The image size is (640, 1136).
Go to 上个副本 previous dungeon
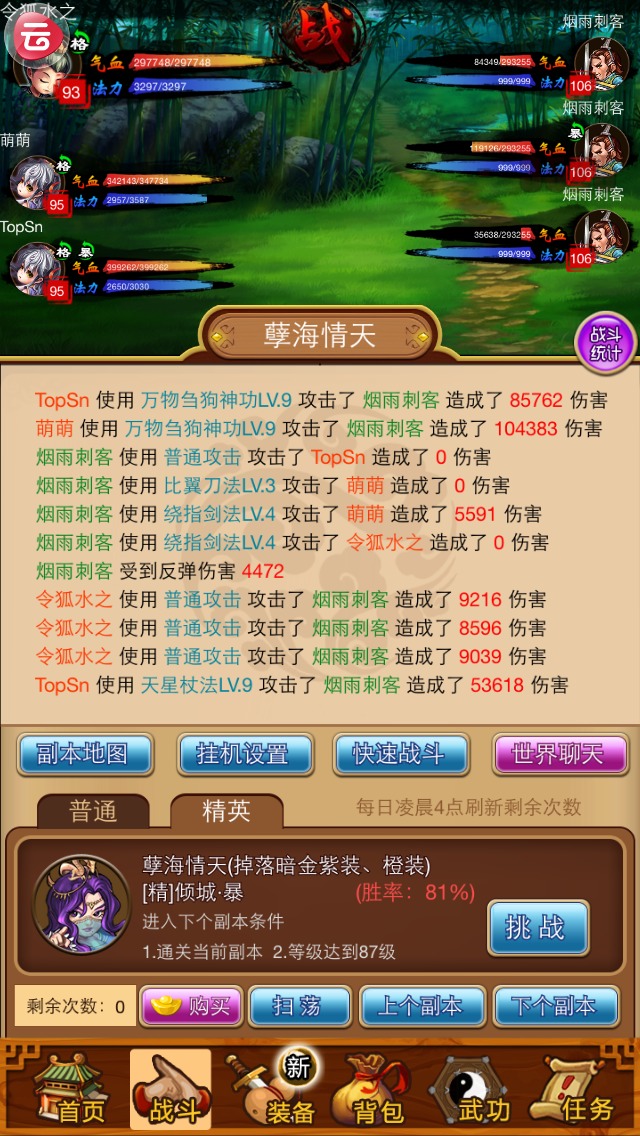pos(422,1006)
